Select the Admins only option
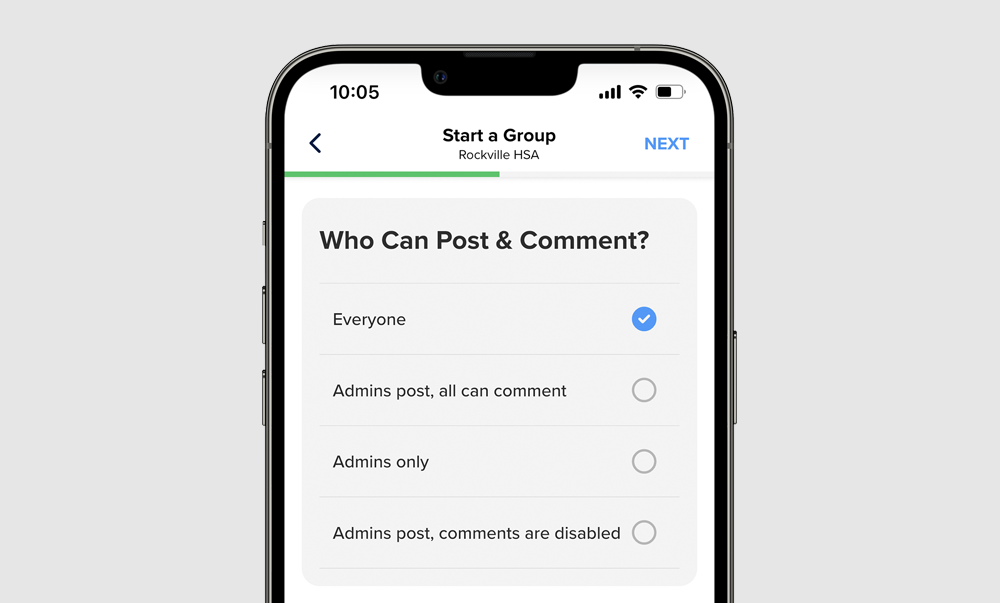Screen dimensions: 1000x603 [x=643, y=461]
